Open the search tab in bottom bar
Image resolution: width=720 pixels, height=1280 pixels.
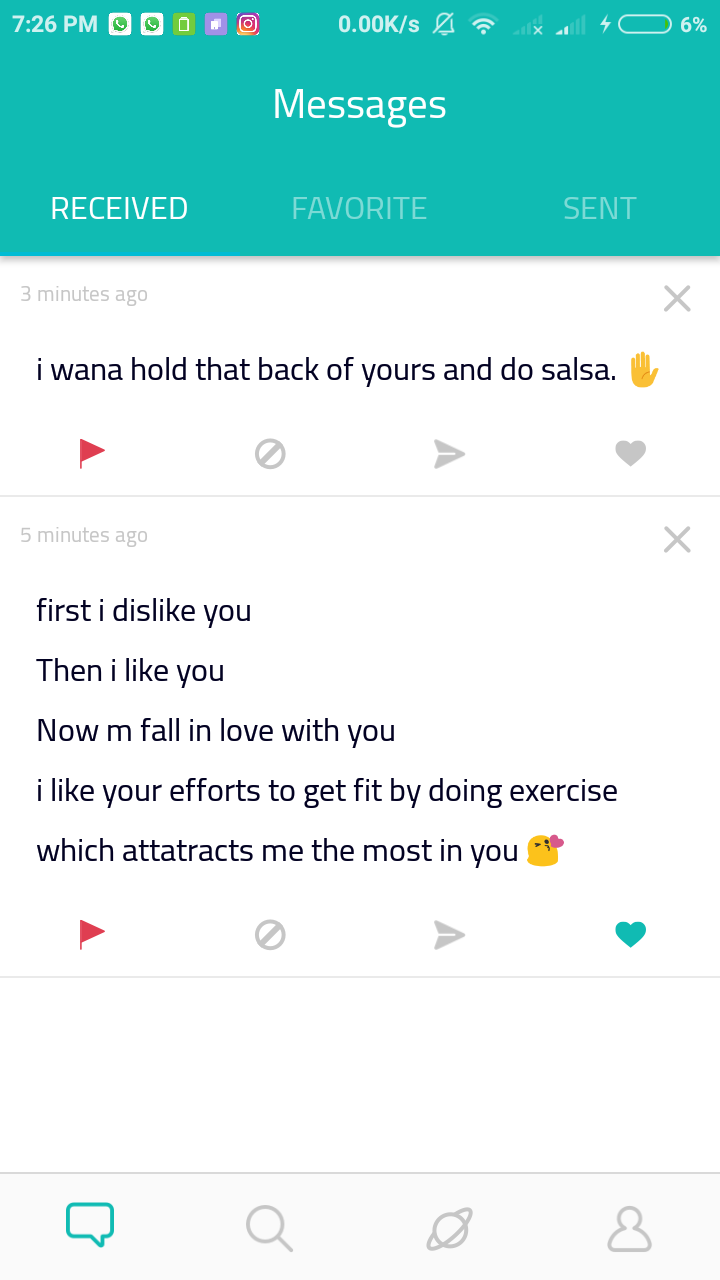(x=269, y=1228)
